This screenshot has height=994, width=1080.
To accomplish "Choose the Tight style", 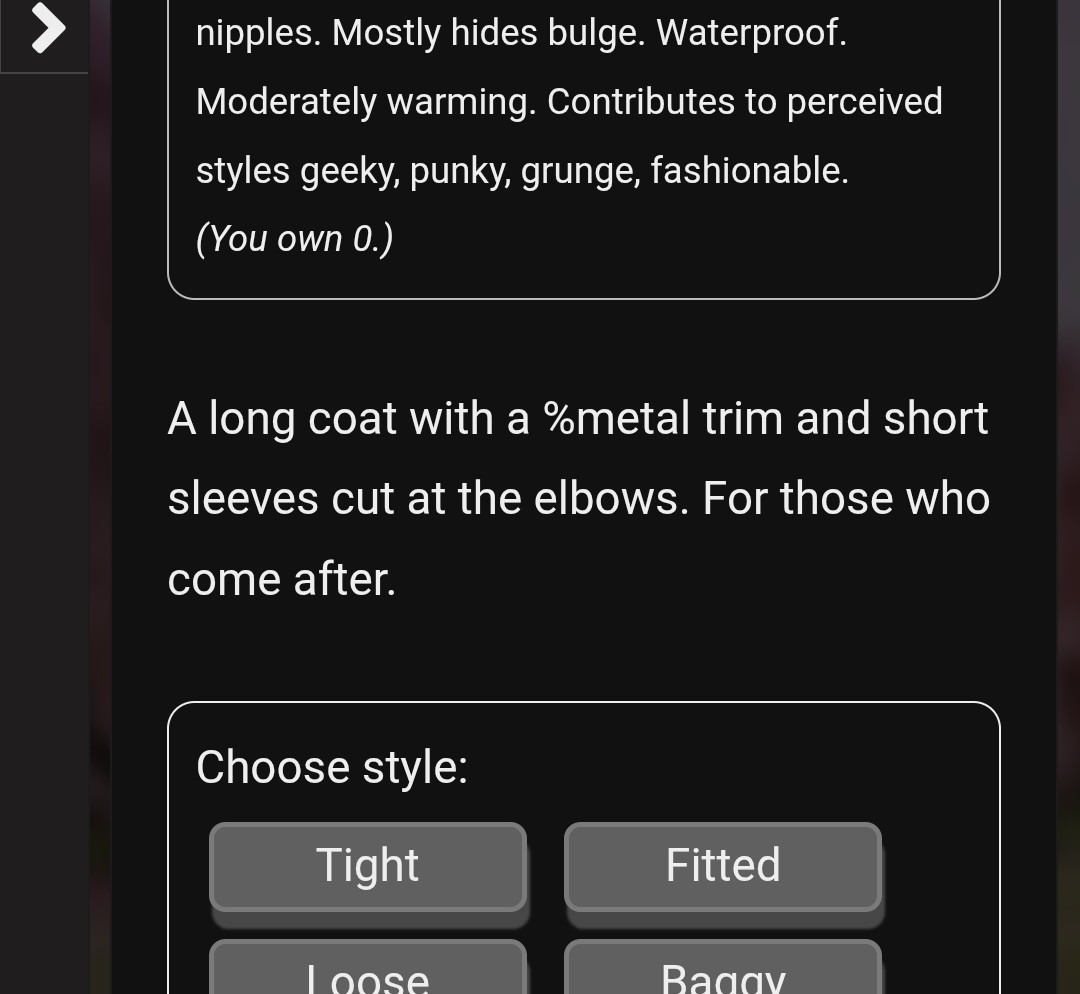I will (x=368, y=866).
